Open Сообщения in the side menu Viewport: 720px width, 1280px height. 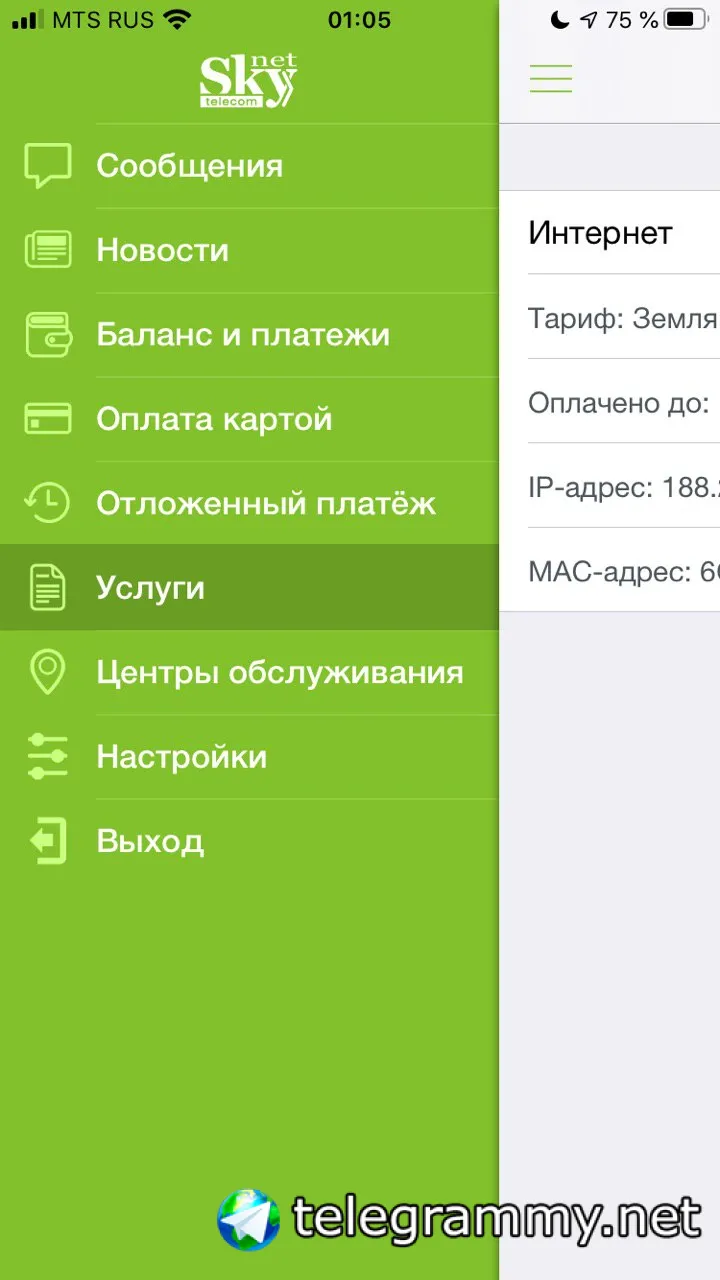[249, 166]
